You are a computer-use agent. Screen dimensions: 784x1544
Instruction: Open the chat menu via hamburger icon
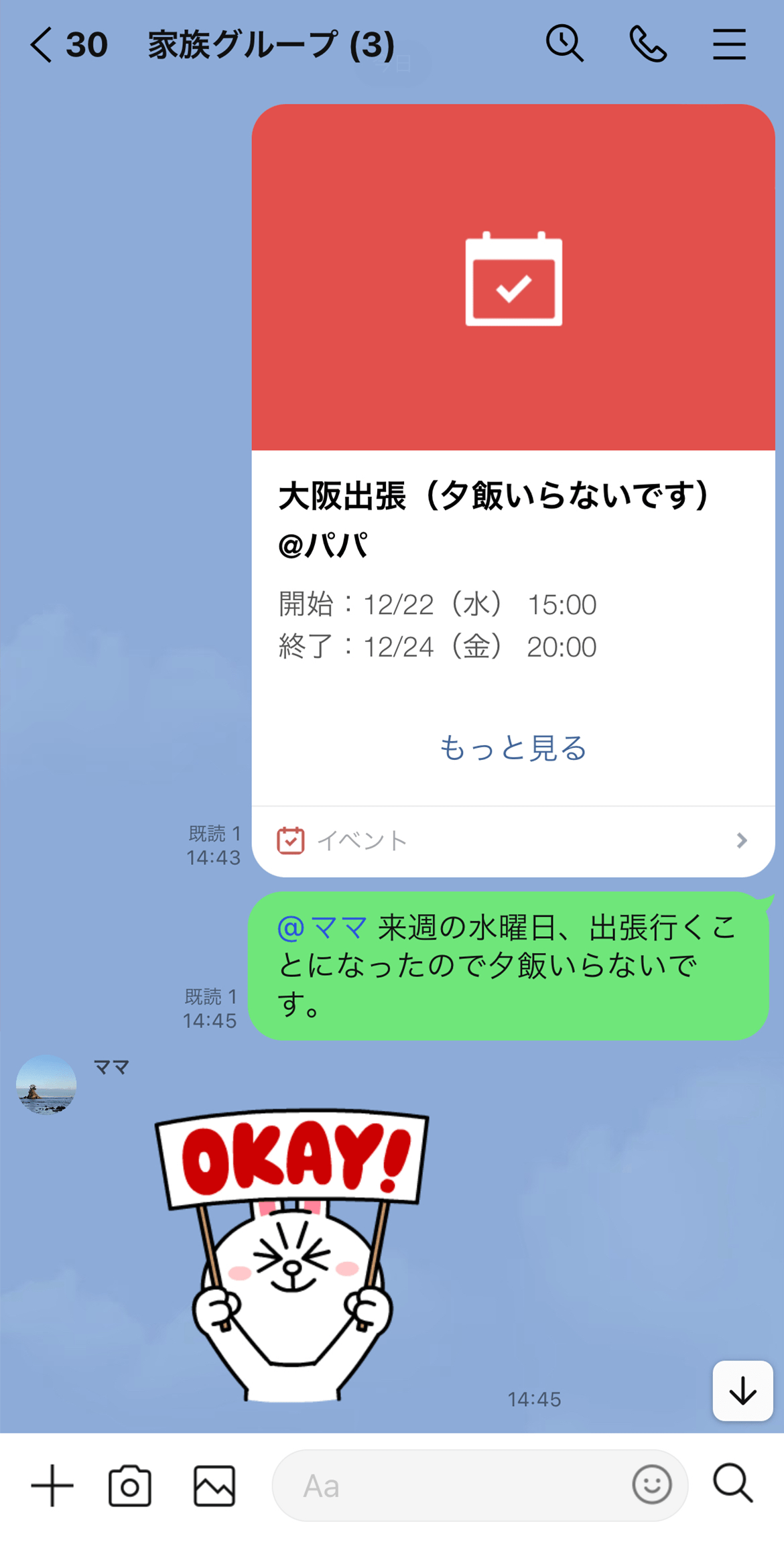730,43
